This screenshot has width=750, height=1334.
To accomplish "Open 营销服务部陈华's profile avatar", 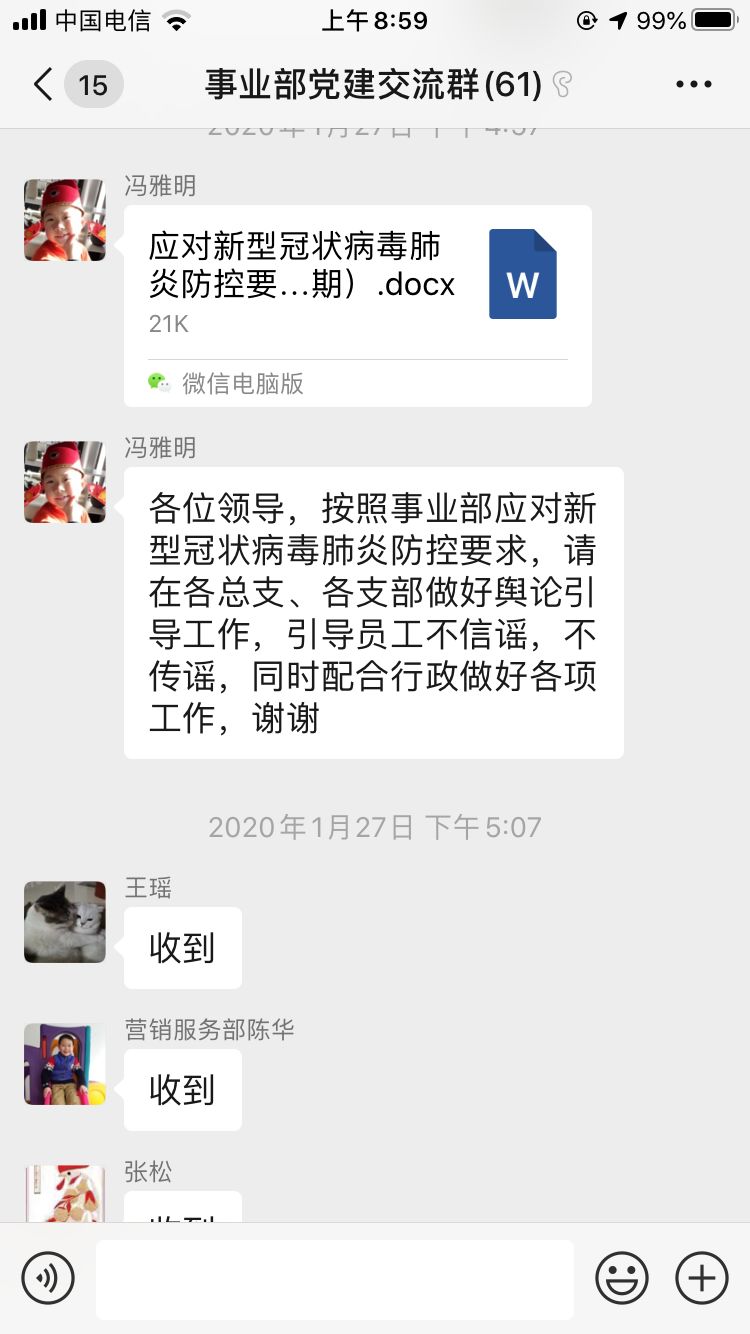I will pos(65,1064).
